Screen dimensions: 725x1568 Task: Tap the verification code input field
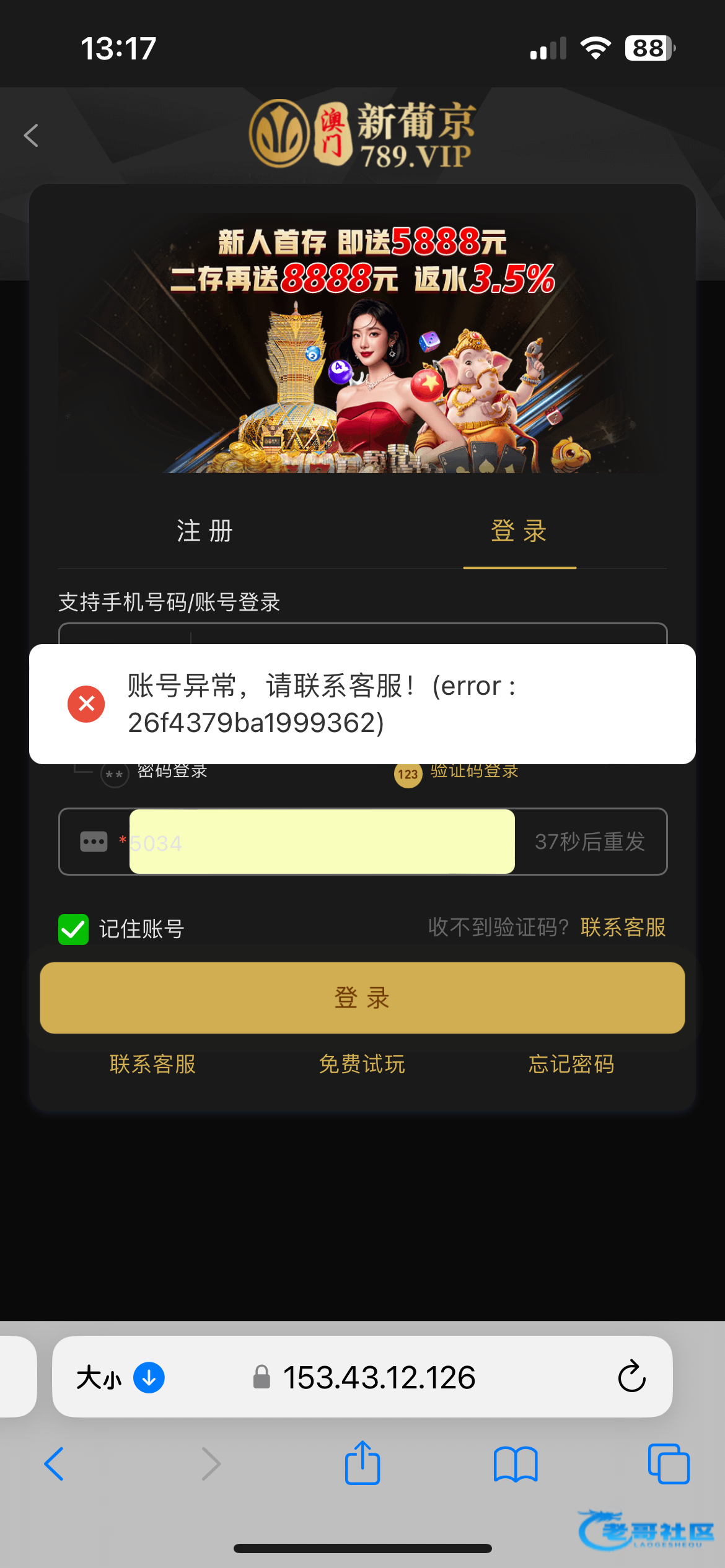click(x=322, y=842)
